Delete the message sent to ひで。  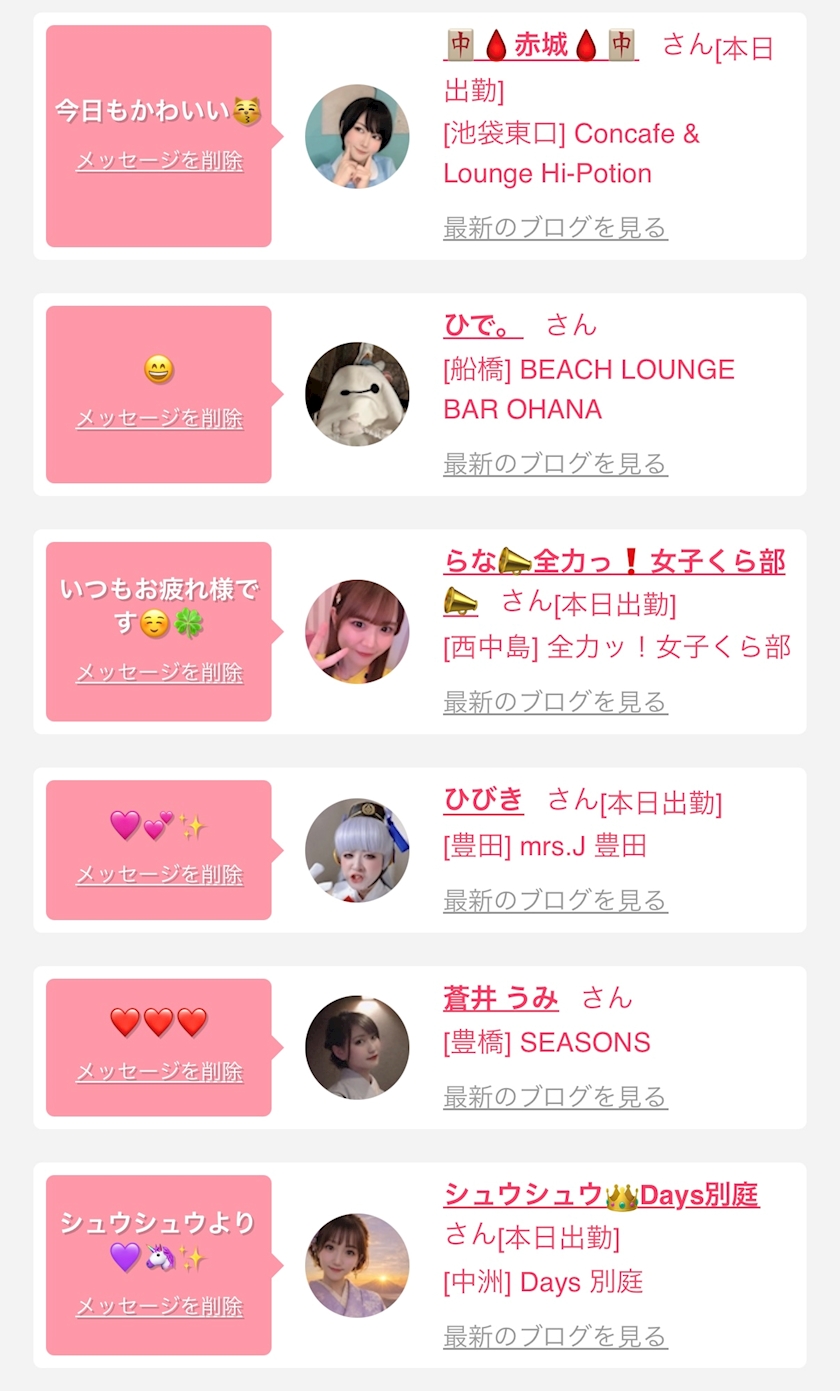point(159,419)
